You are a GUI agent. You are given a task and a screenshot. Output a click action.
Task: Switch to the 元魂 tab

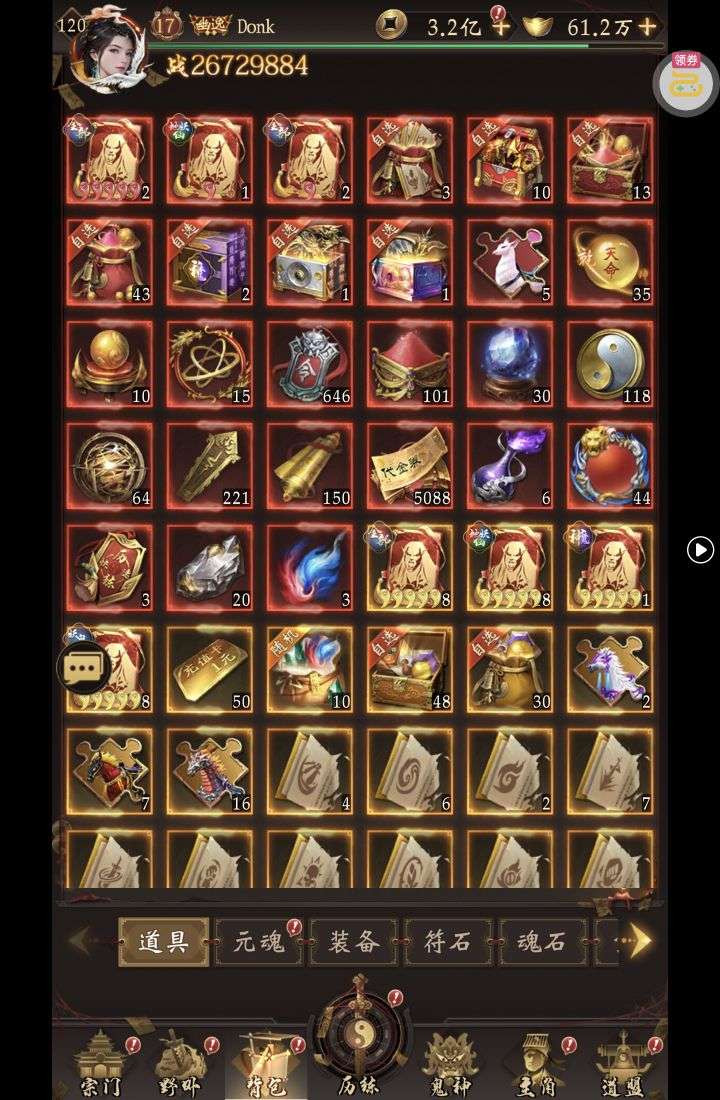[259, 942]
